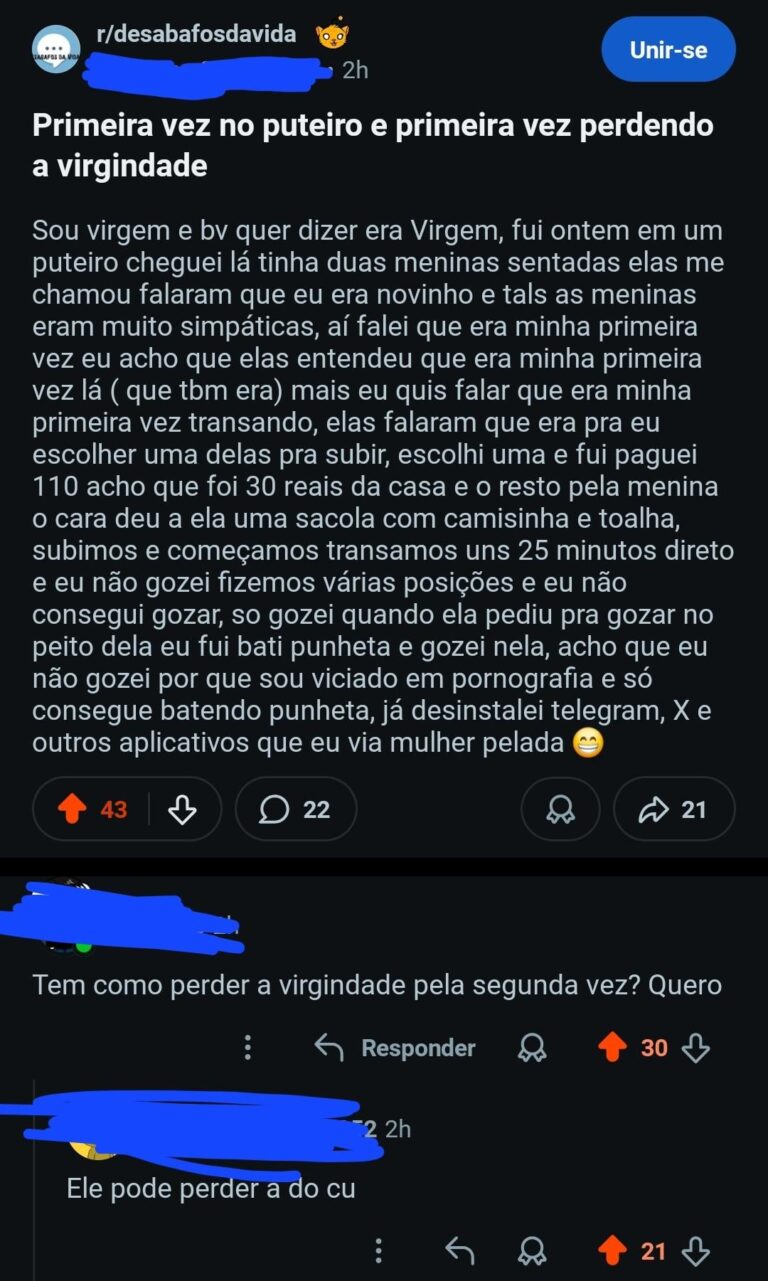Open options menu on the 'Ele pode perder' reply
768x1281 pixels.
[378, 1250]
